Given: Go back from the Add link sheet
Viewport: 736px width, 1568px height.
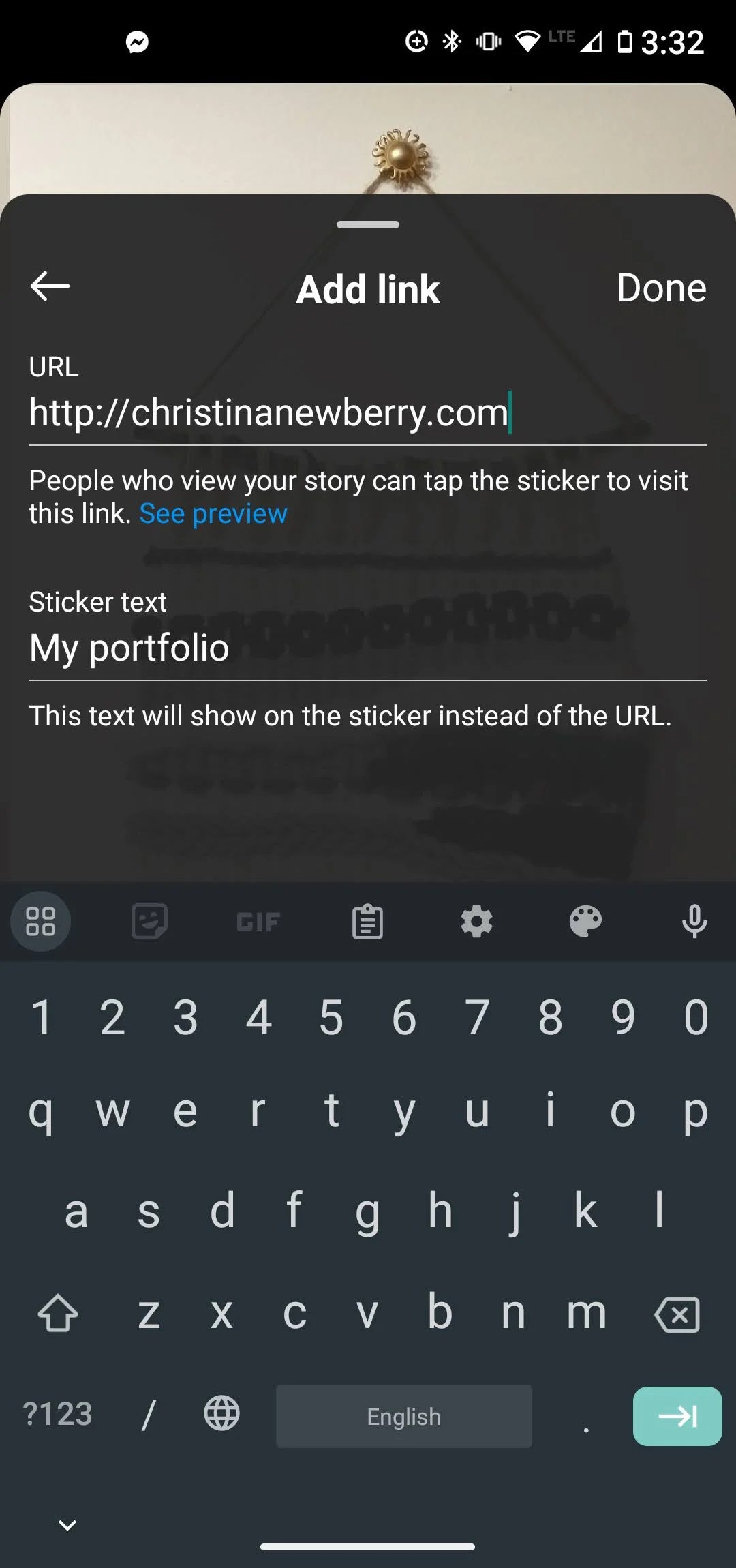Looking at the screenshot, I should 50,286.
